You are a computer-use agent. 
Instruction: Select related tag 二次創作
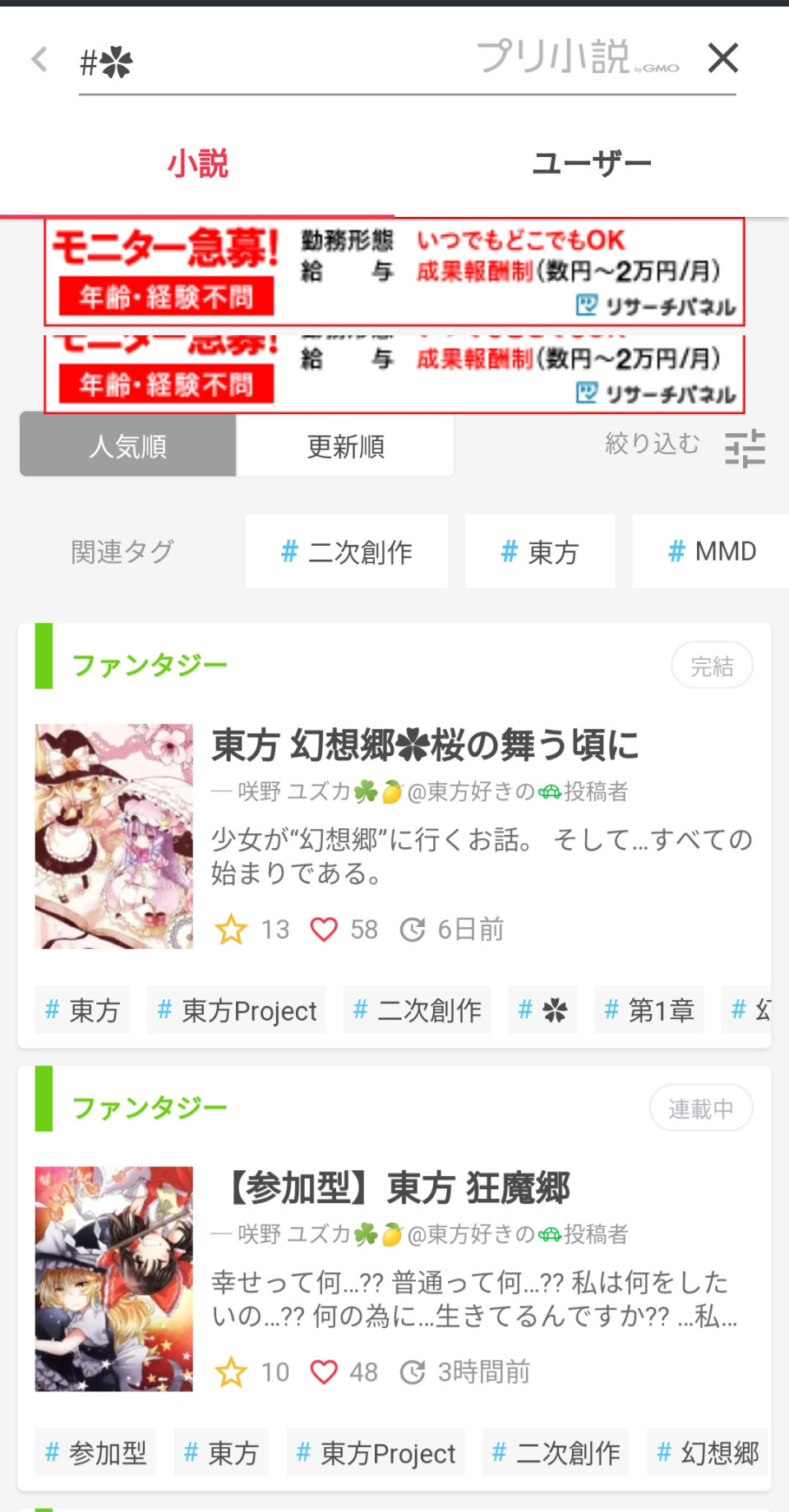[346, 551]
